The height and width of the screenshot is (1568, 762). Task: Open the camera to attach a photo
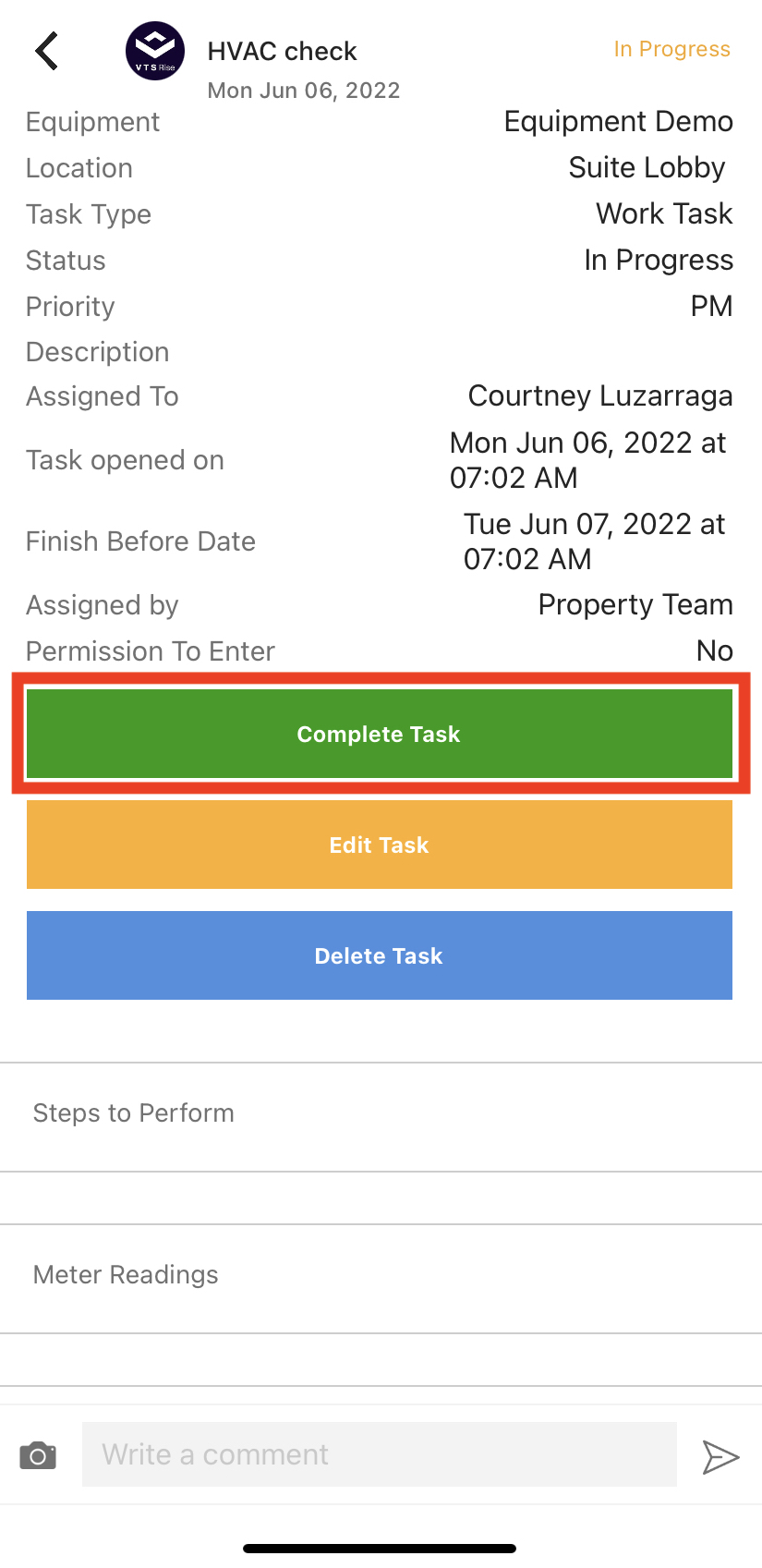click(38, 1455)
